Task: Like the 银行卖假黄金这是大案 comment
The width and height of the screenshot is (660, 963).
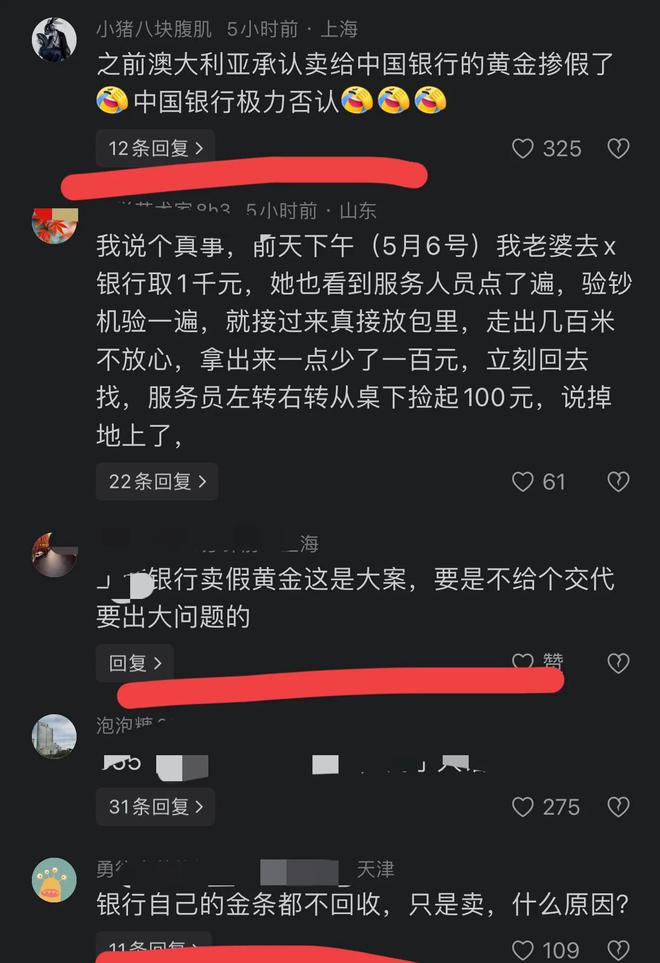Action: (523, 662)
